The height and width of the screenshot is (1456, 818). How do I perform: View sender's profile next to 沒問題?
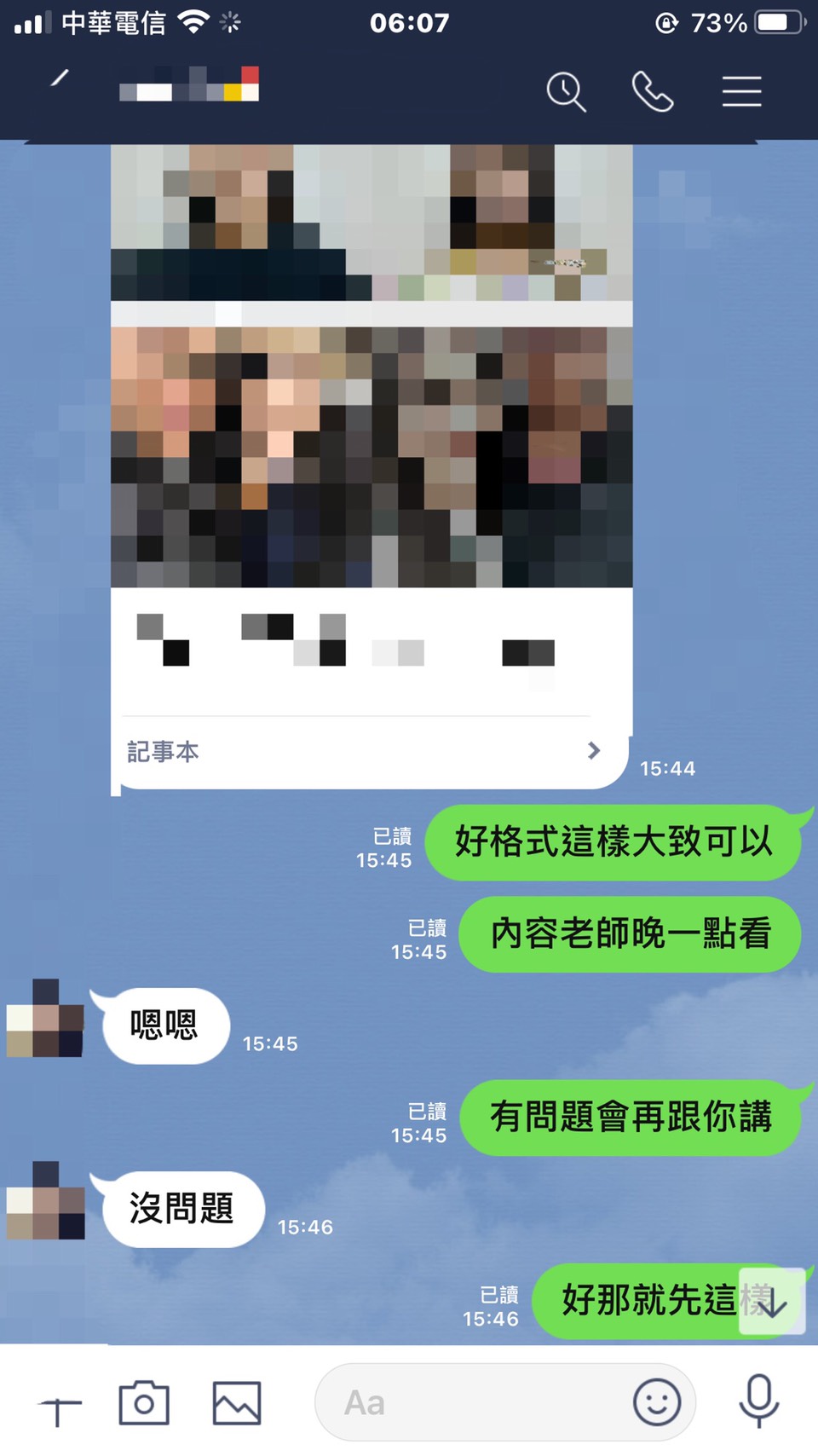point(46,1201)
